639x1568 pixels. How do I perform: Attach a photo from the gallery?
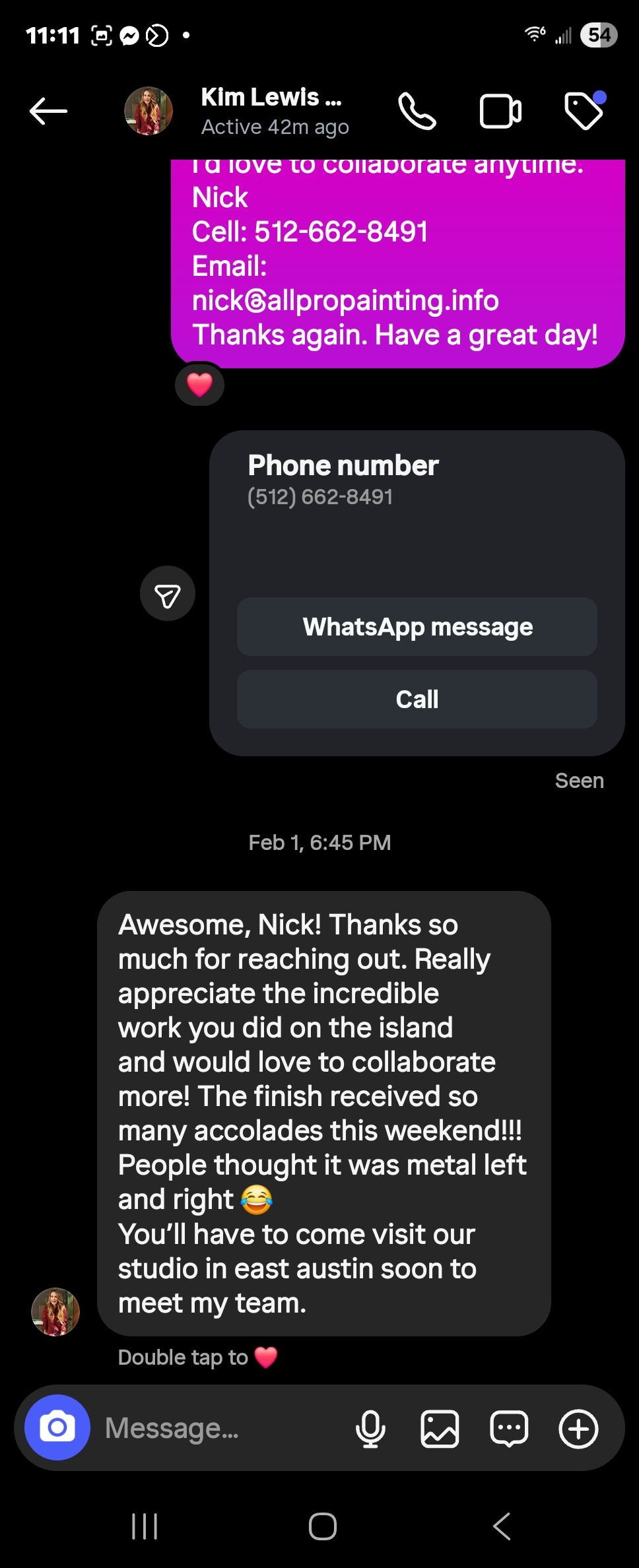(x=440, y=1429)
